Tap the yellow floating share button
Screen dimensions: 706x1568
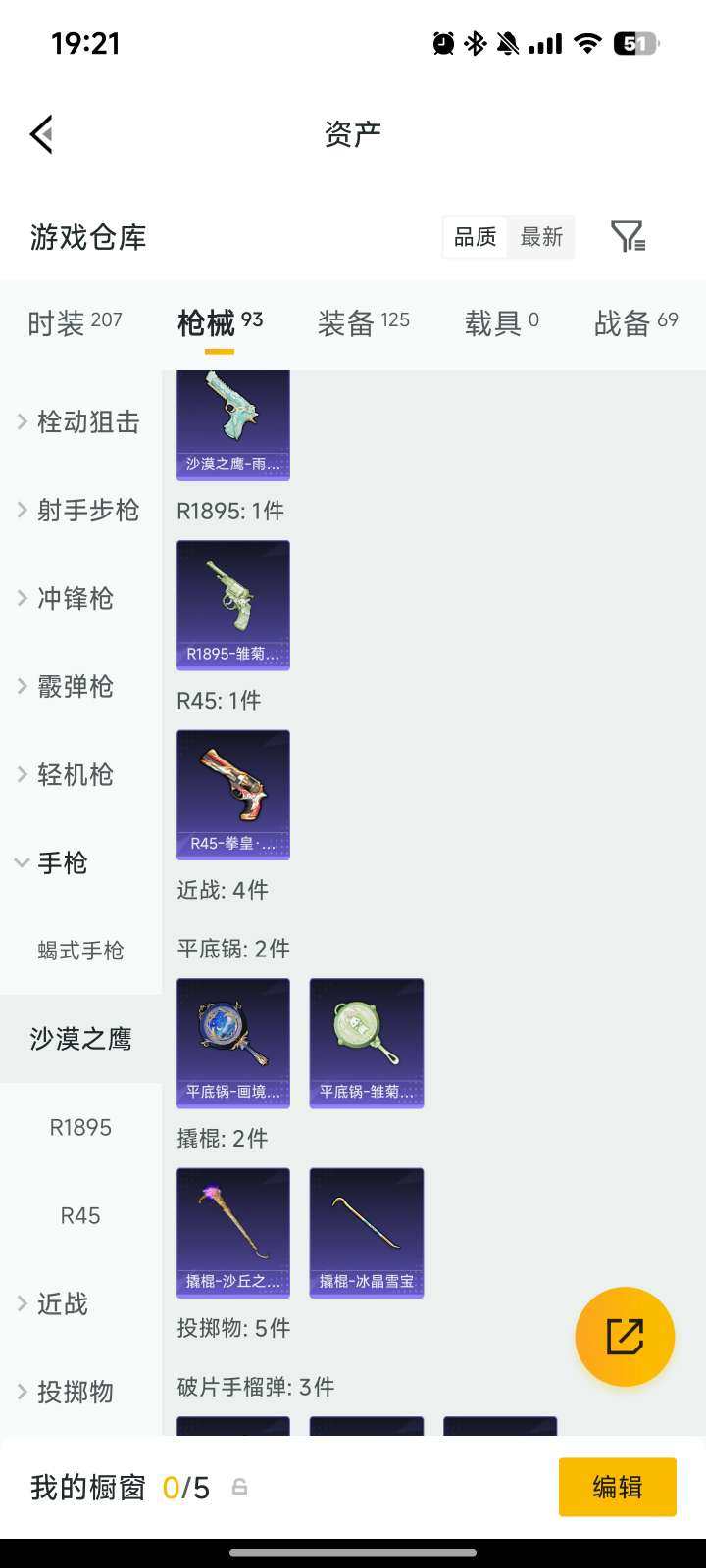[x=625, y=1337]
